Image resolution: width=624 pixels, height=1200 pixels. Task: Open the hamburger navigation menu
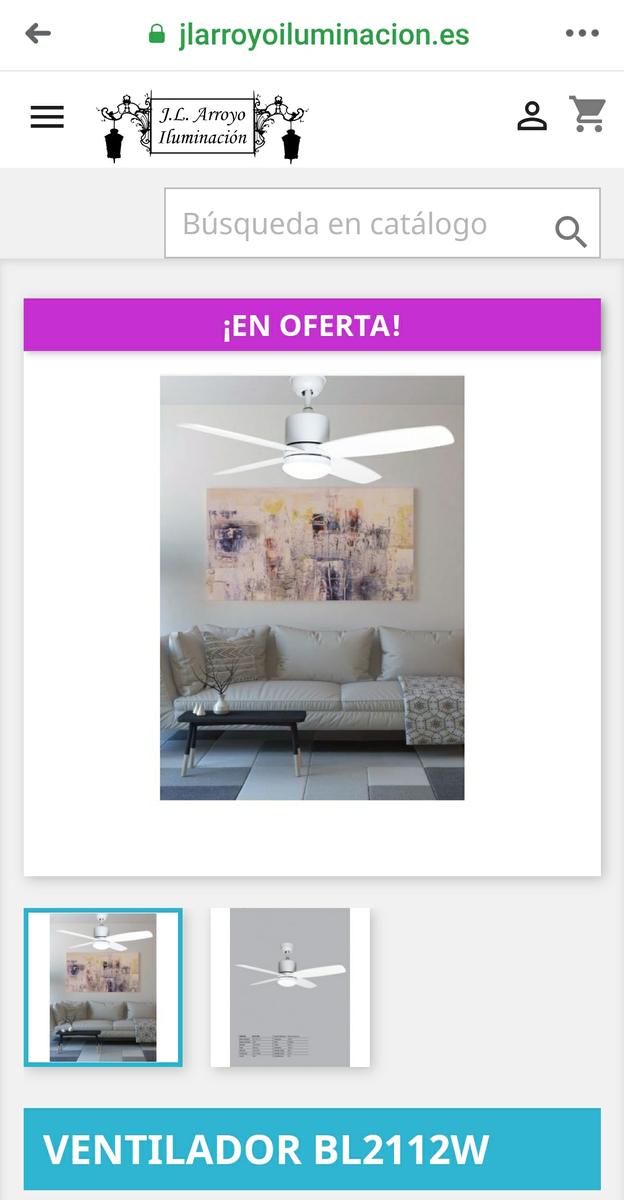coord(47,117)
